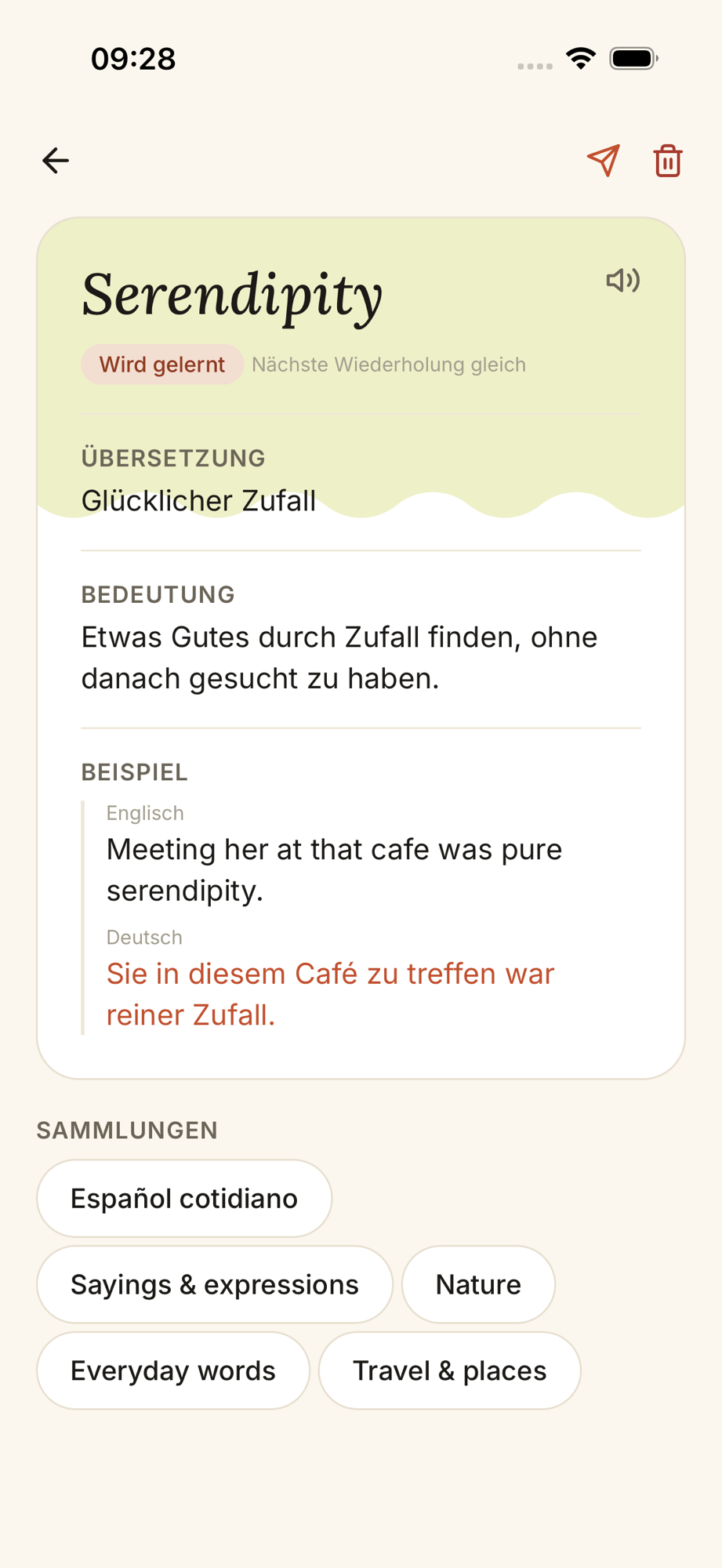The height and width of the screenshot is (1568, 722).
Task: Open the Sayings & expressions collection
Action: coord(215,1285)
